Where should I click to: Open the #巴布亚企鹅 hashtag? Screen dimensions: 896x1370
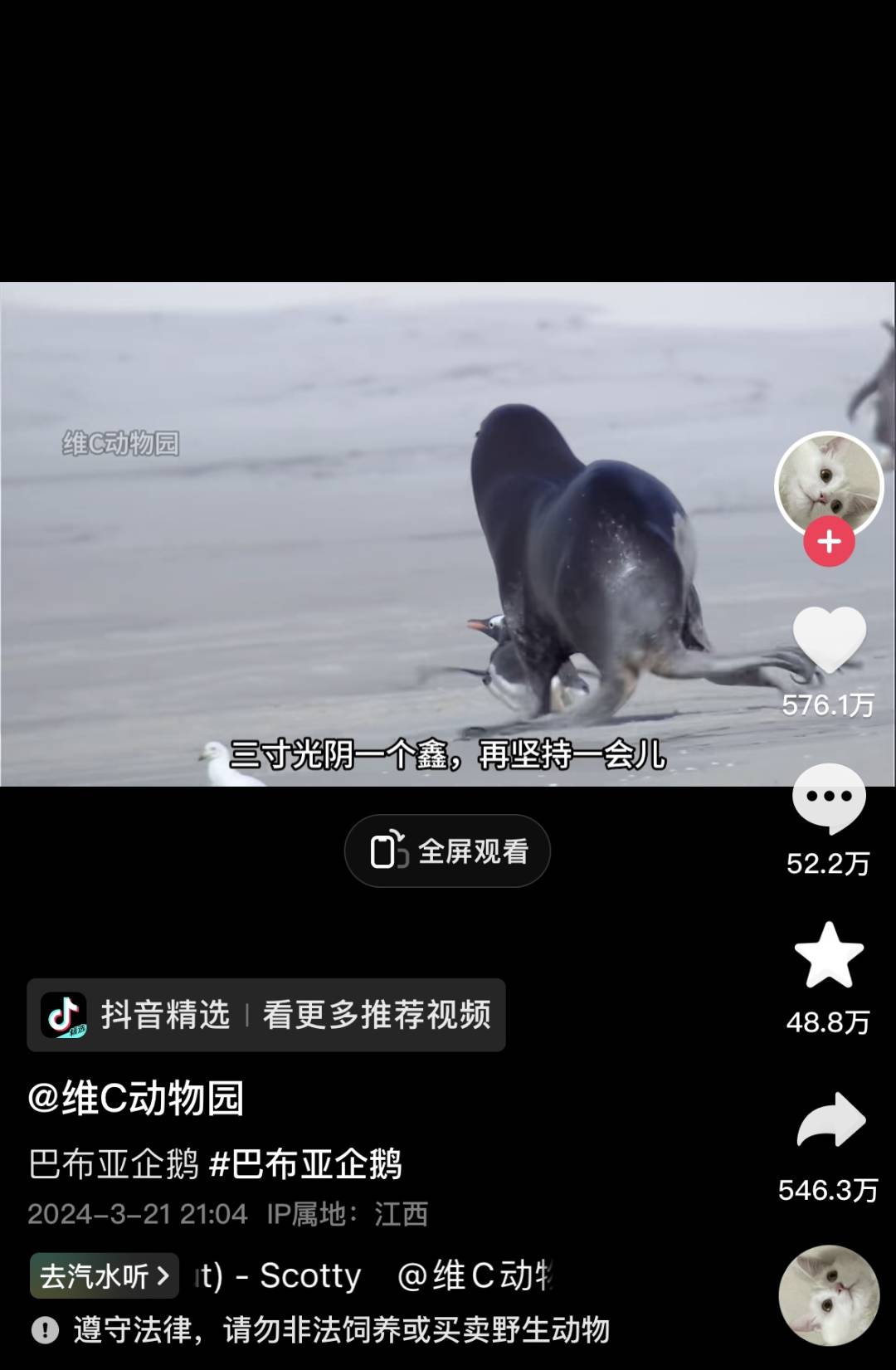tap(305, 1164)
